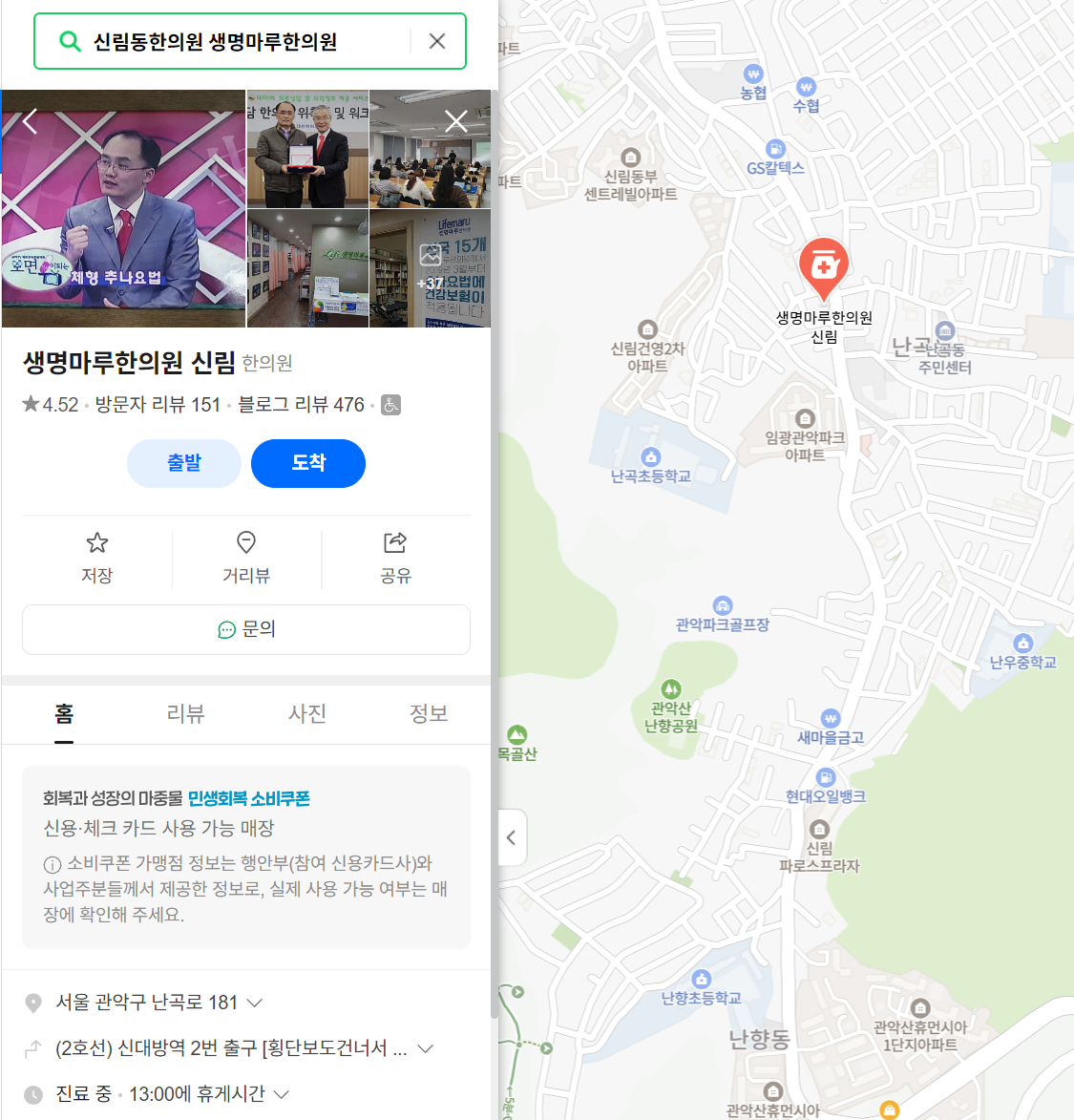Close the place panel with the X
Image resolution: width=1074 pixels, height=1120 pixels.
[456, 121]
